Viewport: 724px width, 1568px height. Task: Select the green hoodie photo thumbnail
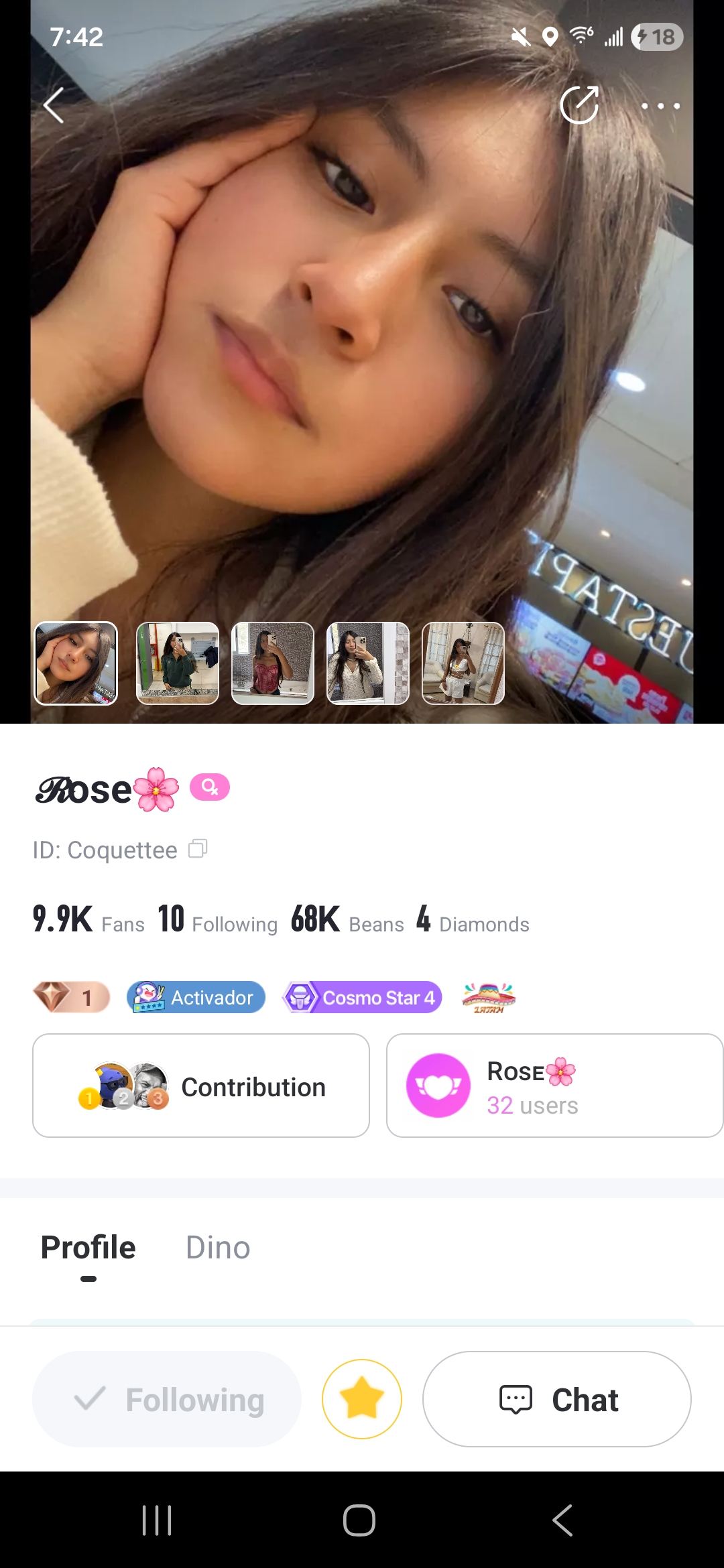(178, 663)
